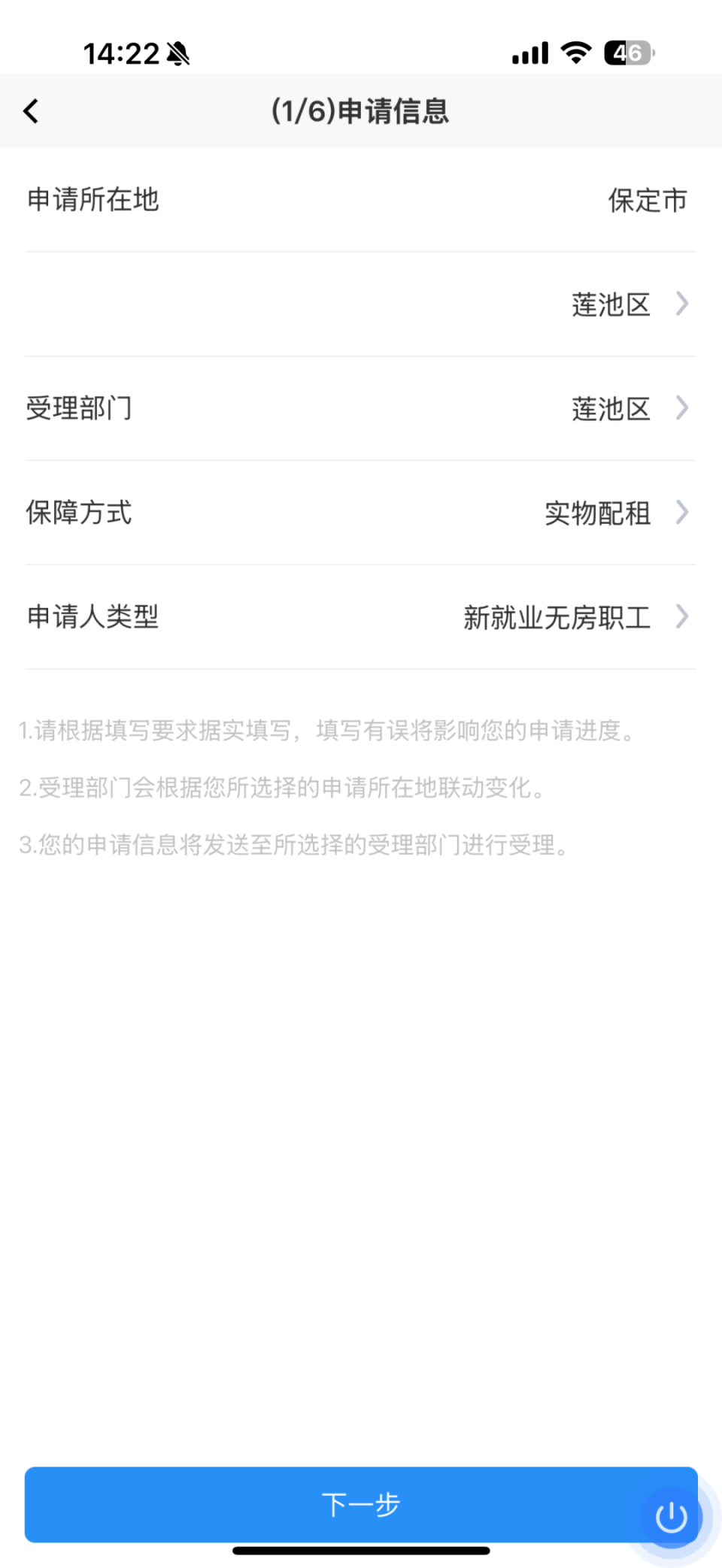Click the muted notification bell icon

[x=177, y=53]
